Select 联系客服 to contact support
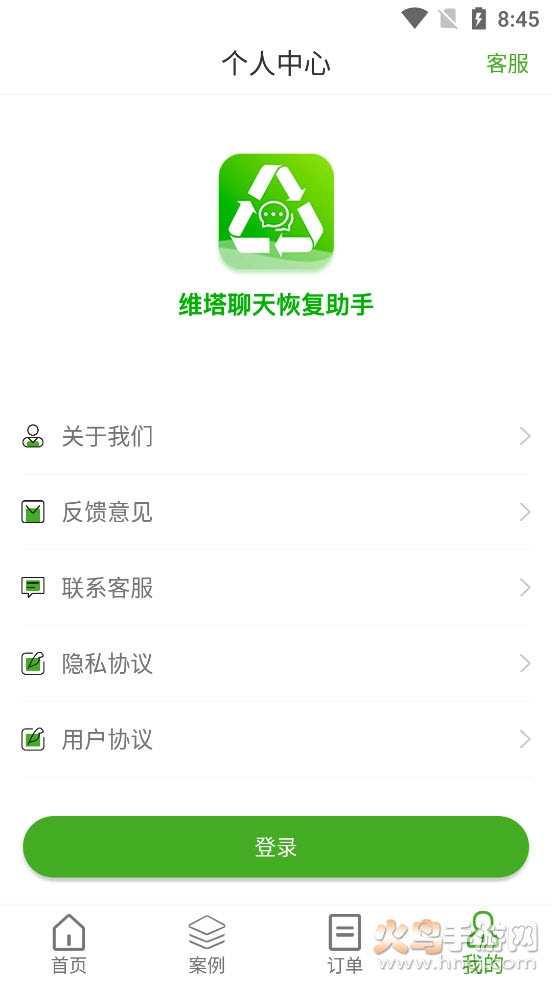The image size is (552, 983). tap(276, 587)
